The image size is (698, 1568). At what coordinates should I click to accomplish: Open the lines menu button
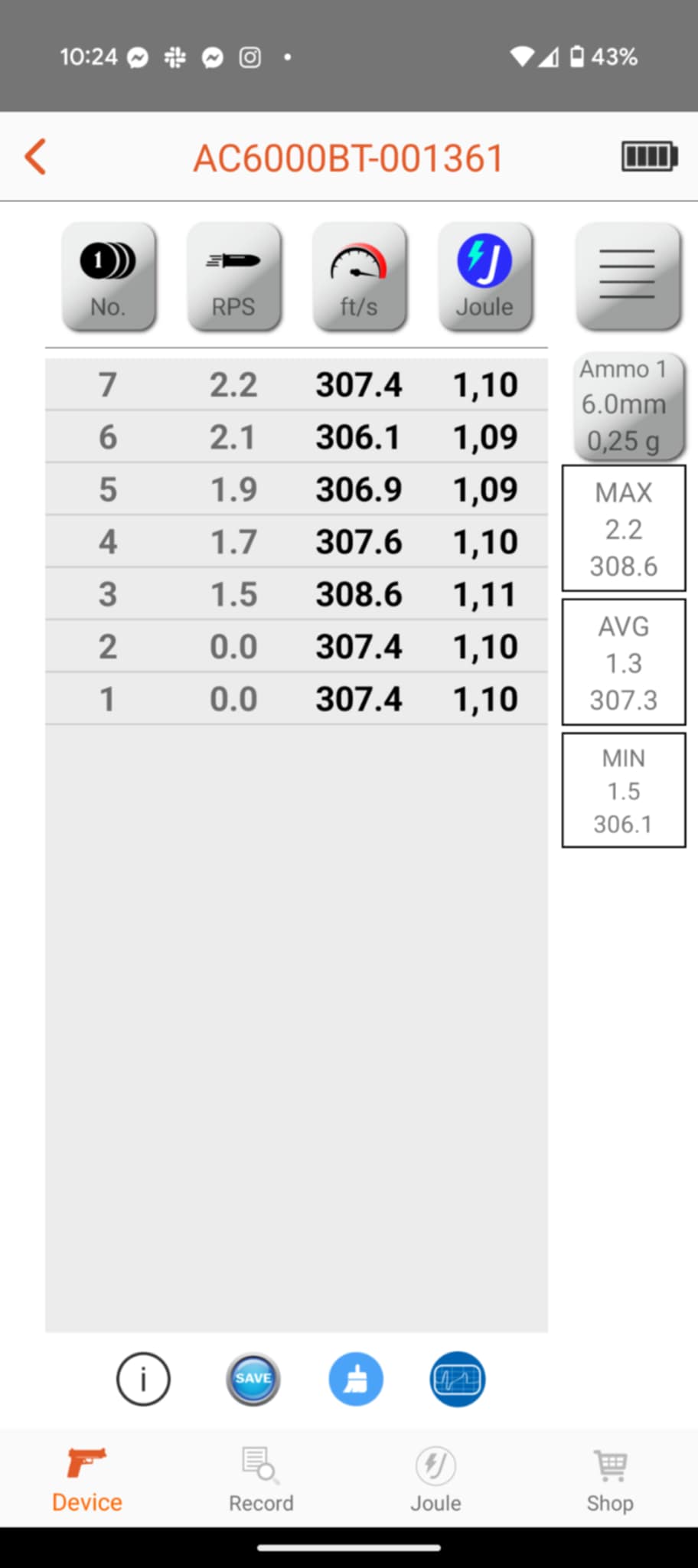[627, 276]
